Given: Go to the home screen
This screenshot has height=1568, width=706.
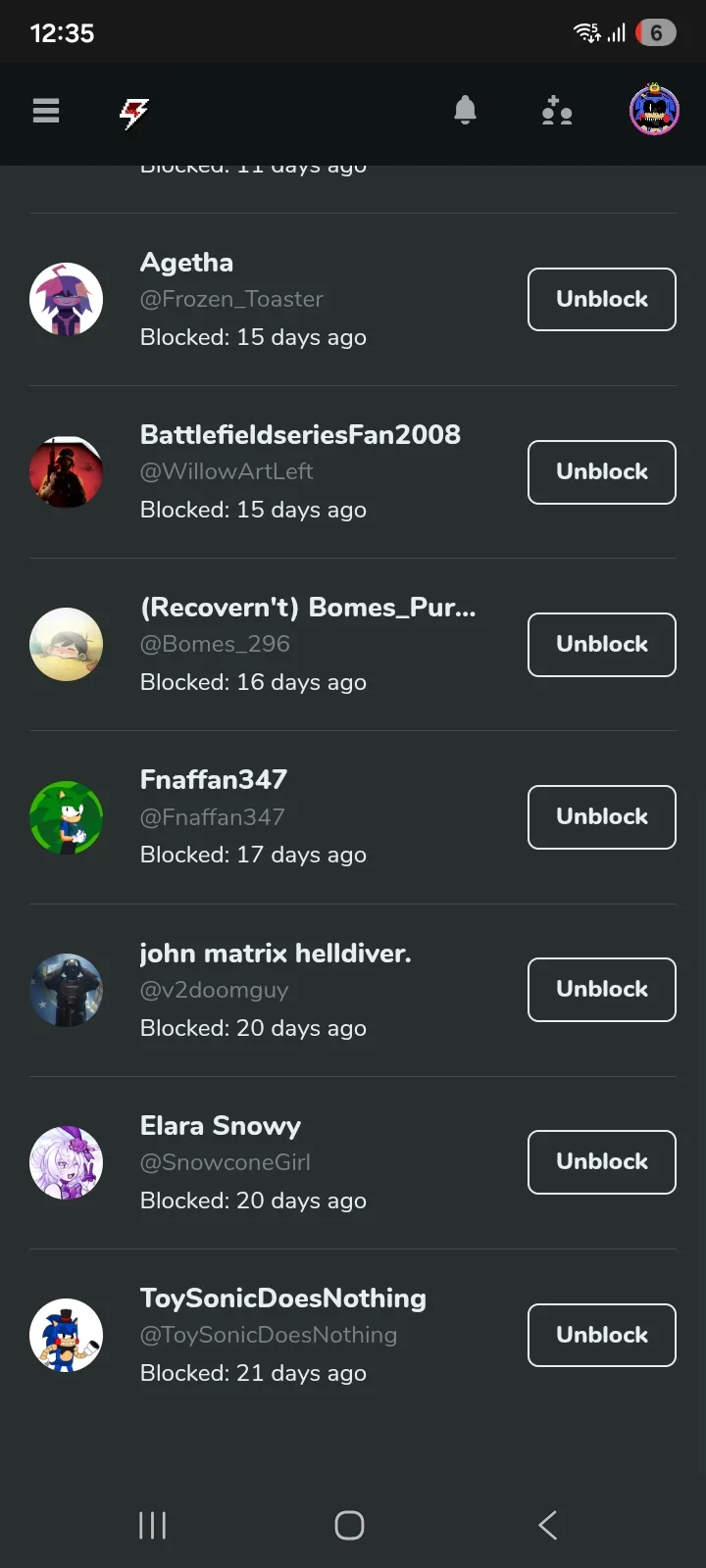Looking at the screenshot, I should 350,1525.
